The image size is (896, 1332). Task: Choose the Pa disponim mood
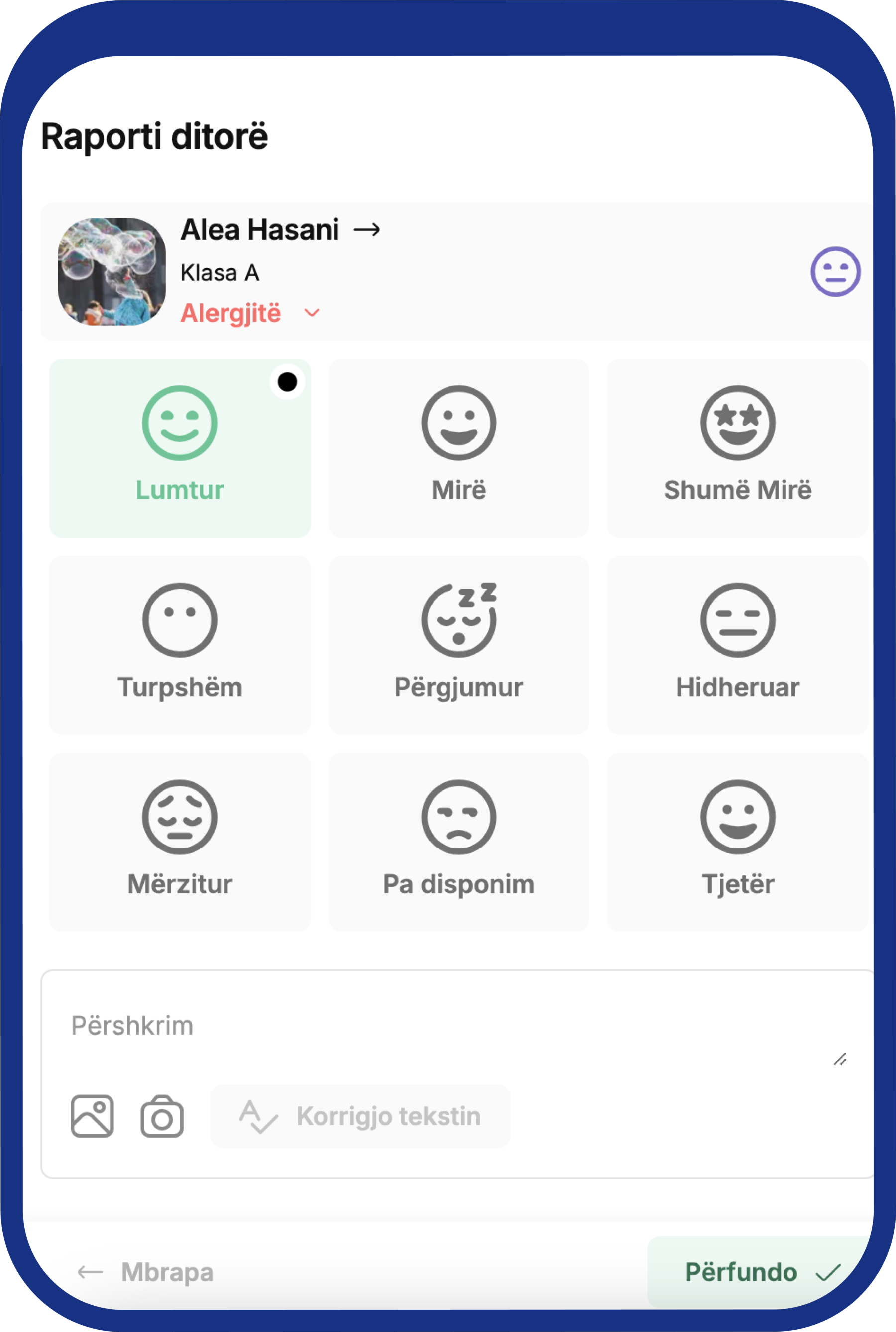pyautogui.click(x=458, y=841)
